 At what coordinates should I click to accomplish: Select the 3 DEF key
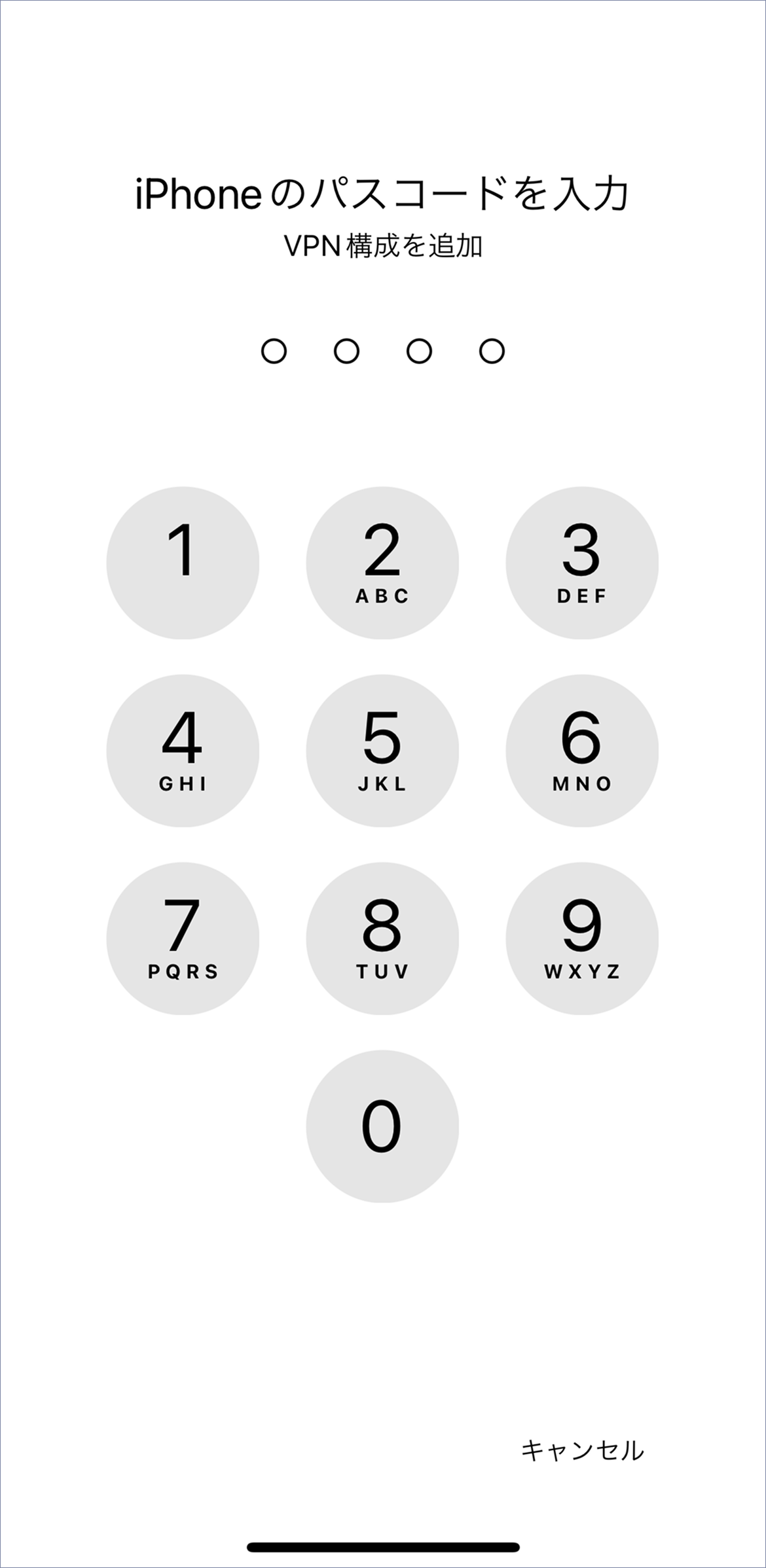[582, 562]
